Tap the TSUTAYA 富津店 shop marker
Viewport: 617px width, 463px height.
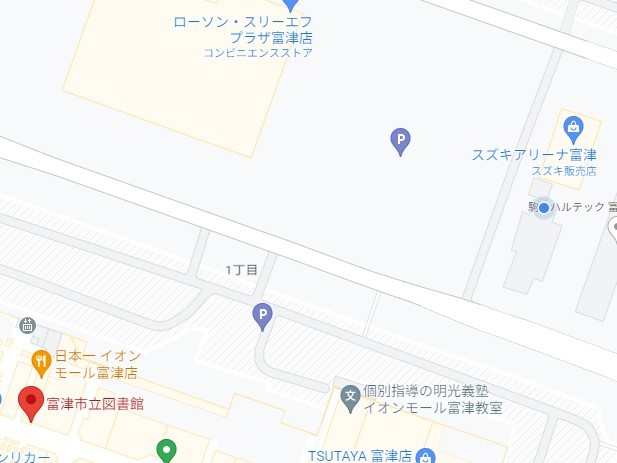point(425,456)
